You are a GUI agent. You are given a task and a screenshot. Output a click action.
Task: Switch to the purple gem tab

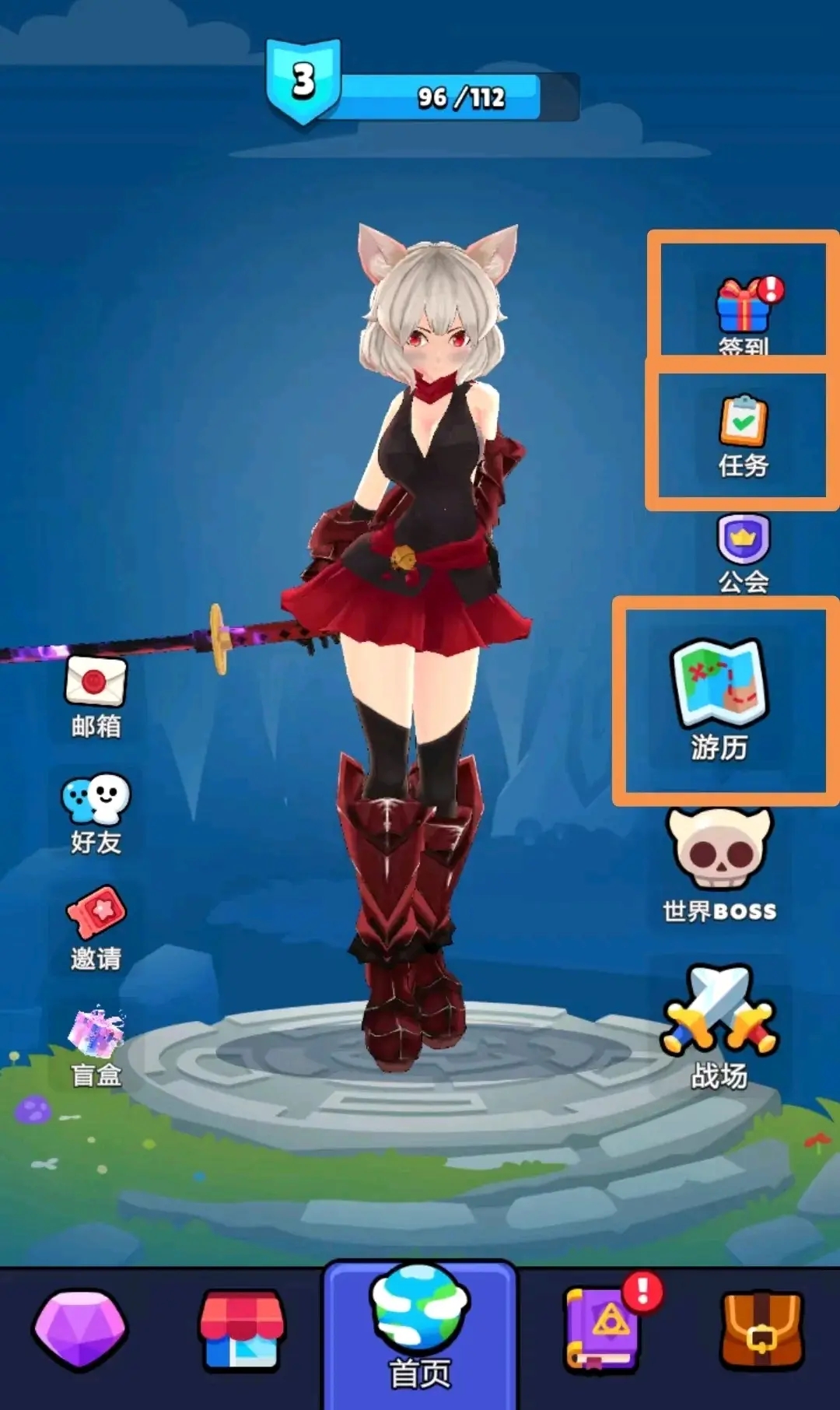[79, 1329]
